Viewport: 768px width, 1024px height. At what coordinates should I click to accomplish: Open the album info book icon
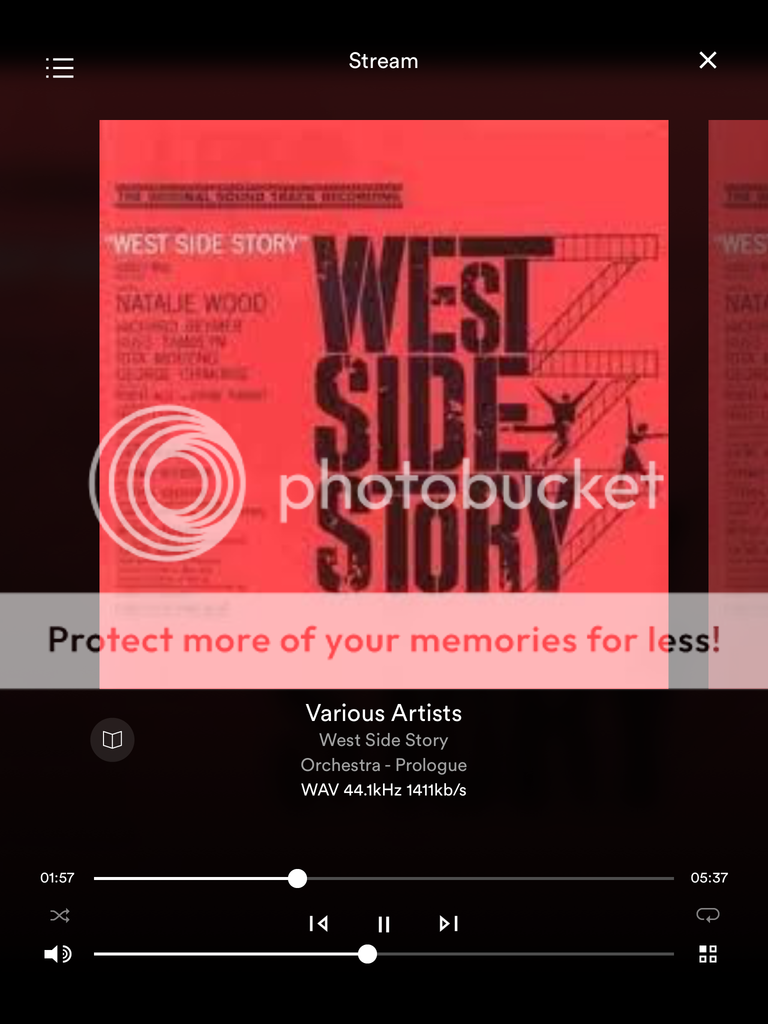(113, 740)
